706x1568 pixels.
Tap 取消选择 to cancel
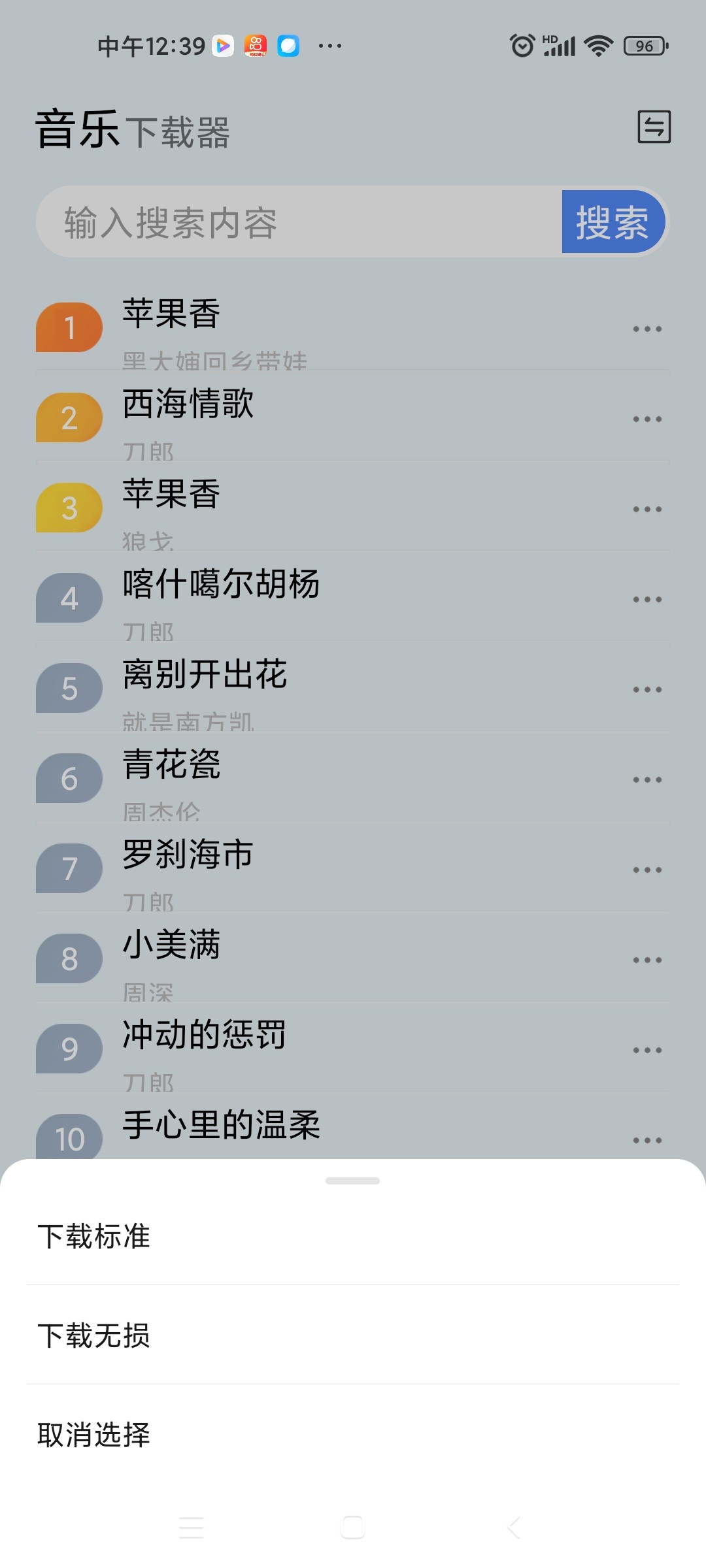pyautogui.click(x=353, y=1434)
